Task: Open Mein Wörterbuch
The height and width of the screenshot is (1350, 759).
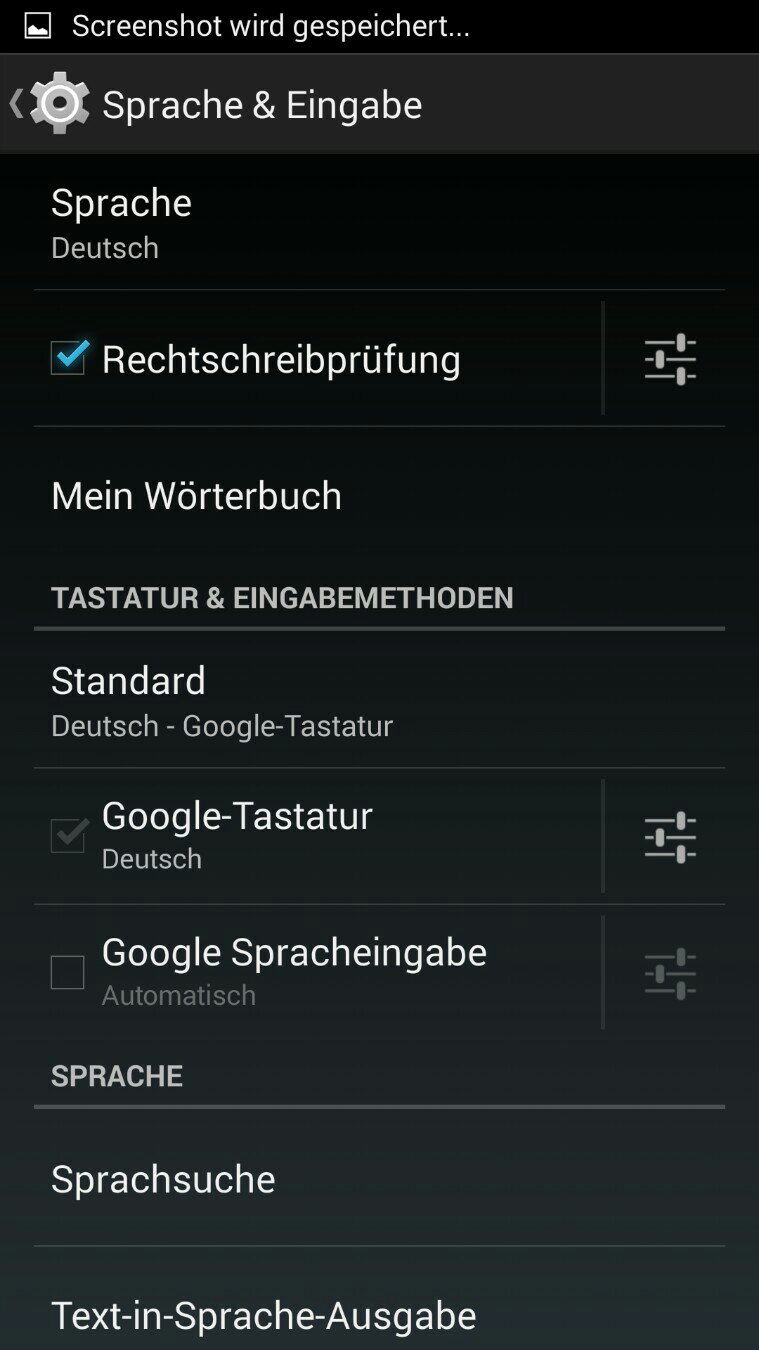Action: pyautogui.click(x=379, y=495)
